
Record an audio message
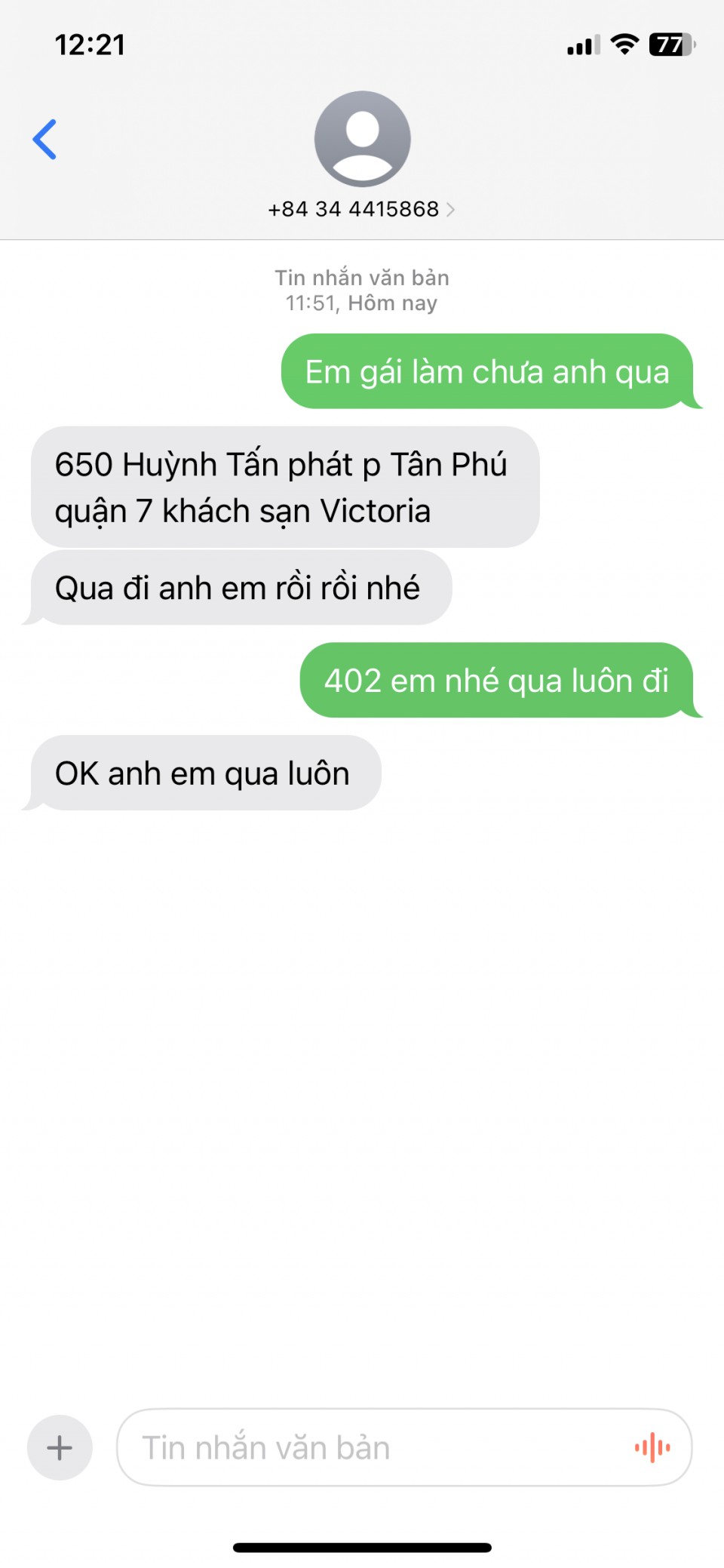(x=652, y=1447)
